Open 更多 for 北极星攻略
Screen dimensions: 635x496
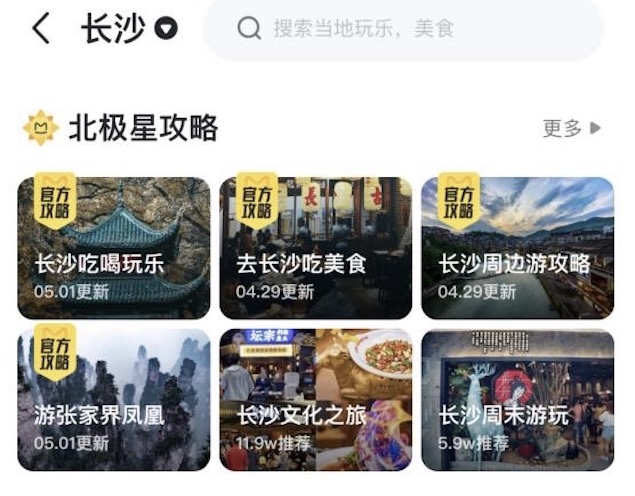coord(571,128)
